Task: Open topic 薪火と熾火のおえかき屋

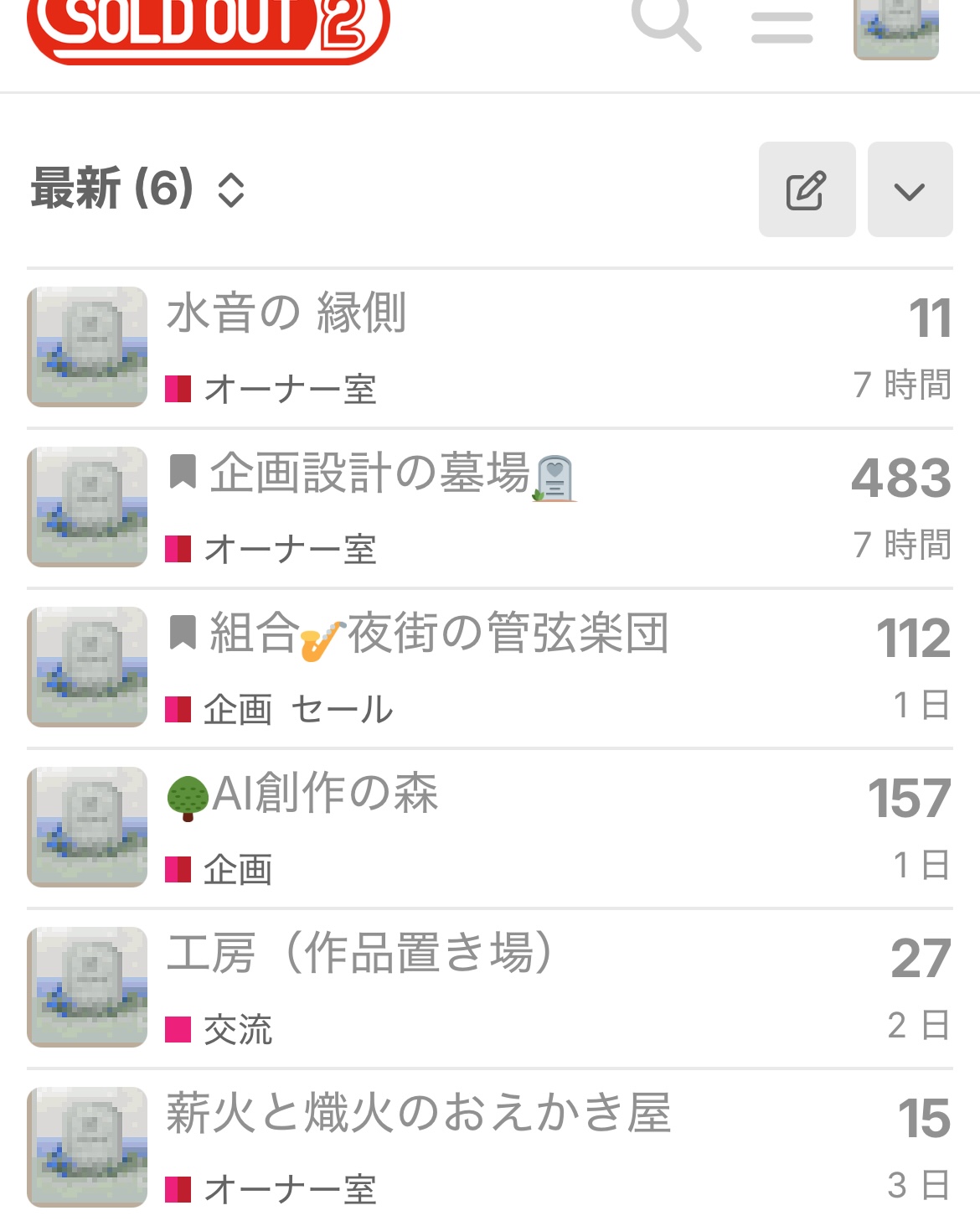Action: [x=419, y=1113]
